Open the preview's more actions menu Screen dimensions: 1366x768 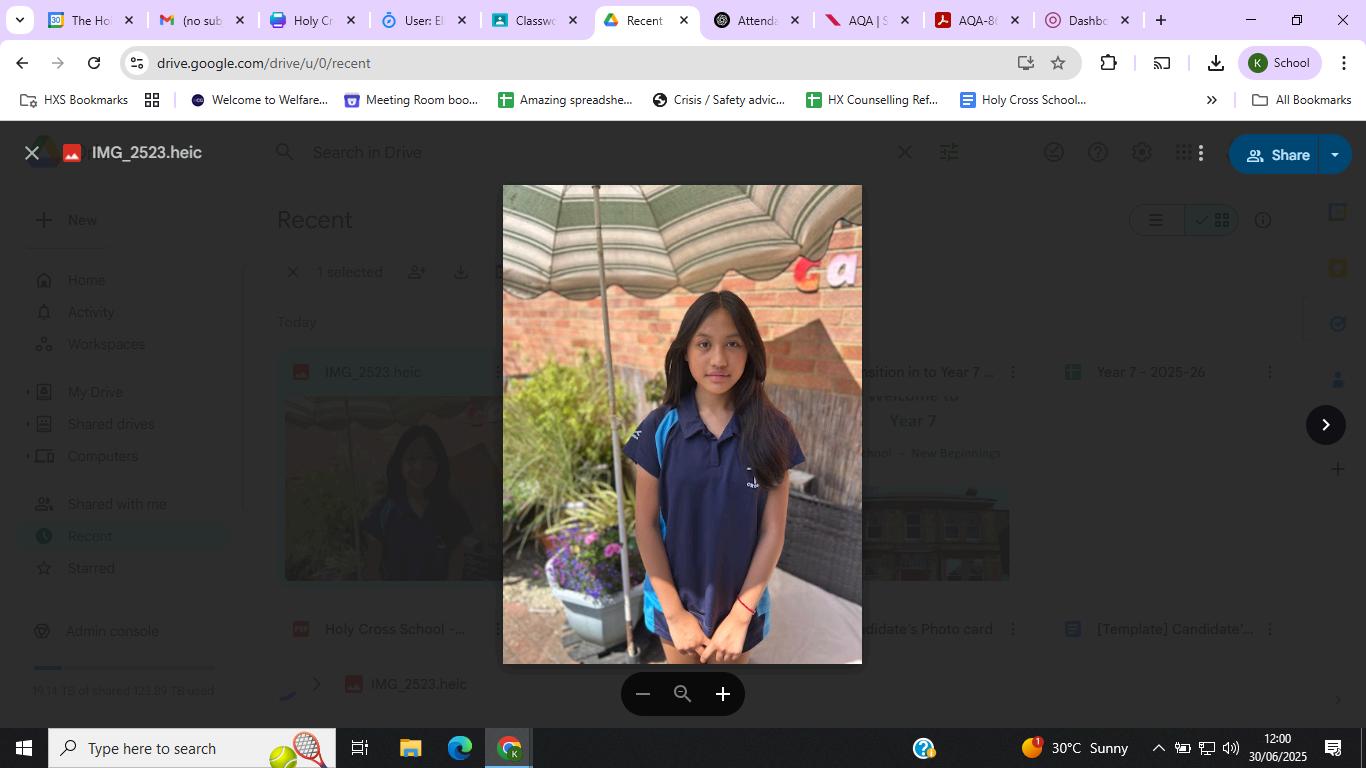click(x=1201, y=153)
